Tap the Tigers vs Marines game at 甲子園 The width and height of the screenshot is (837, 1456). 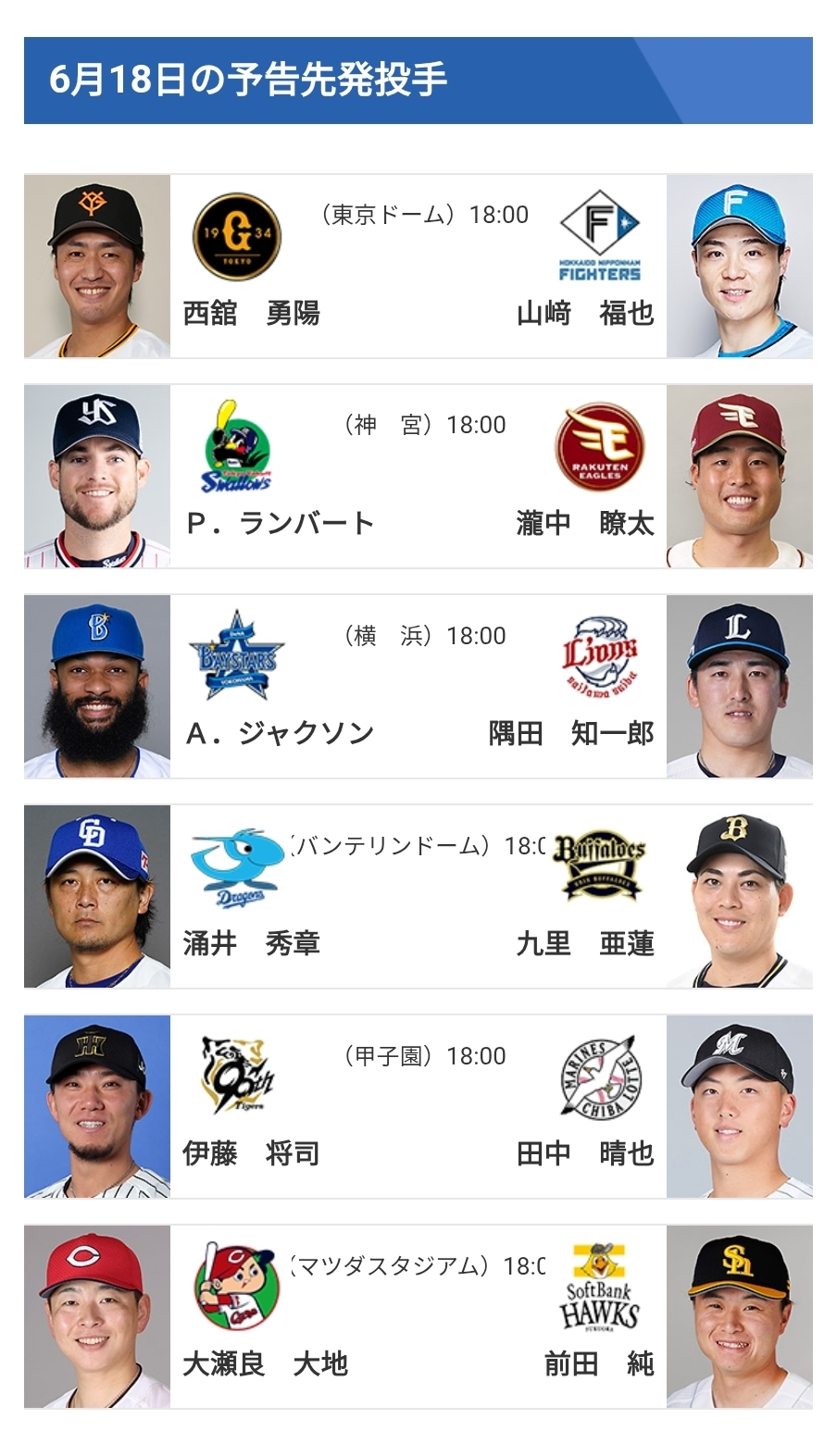(x=418, y=1107)
